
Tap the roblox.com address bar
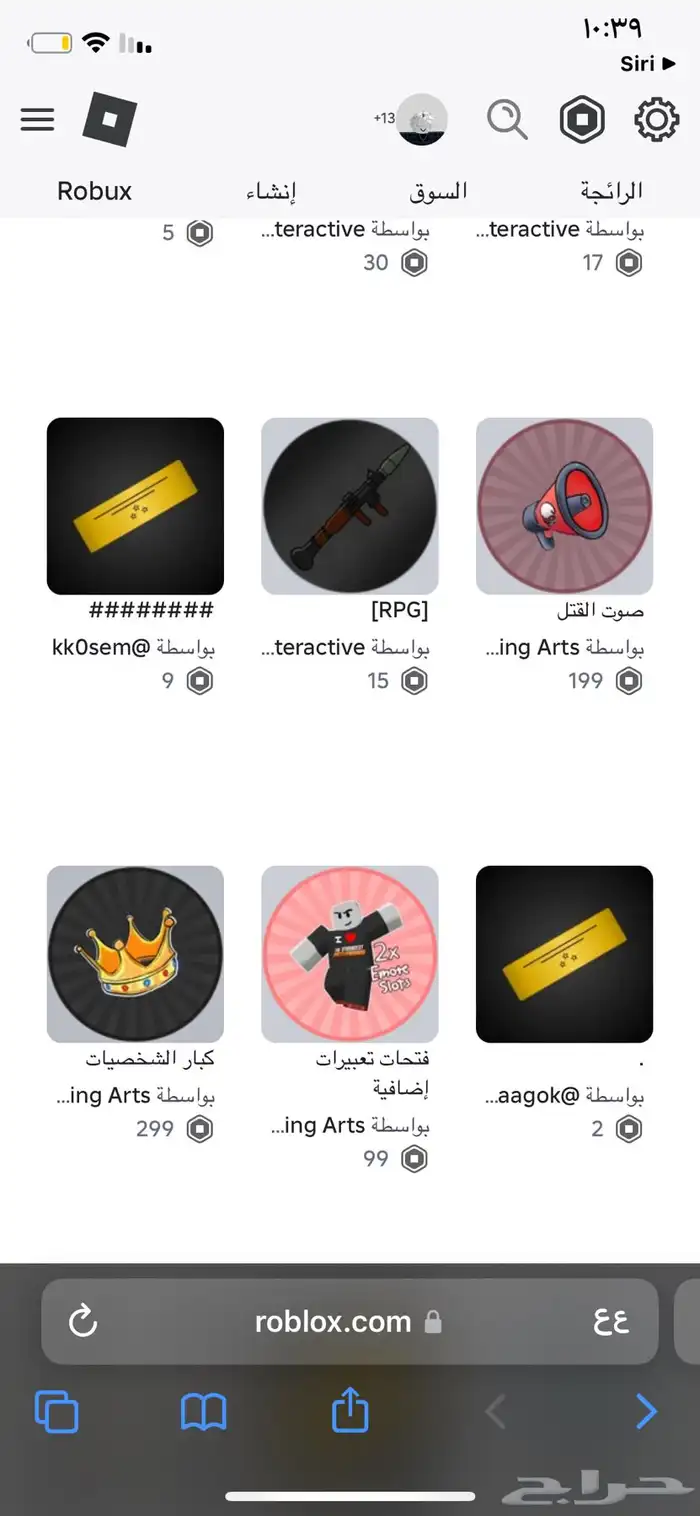coord(335,1321)
